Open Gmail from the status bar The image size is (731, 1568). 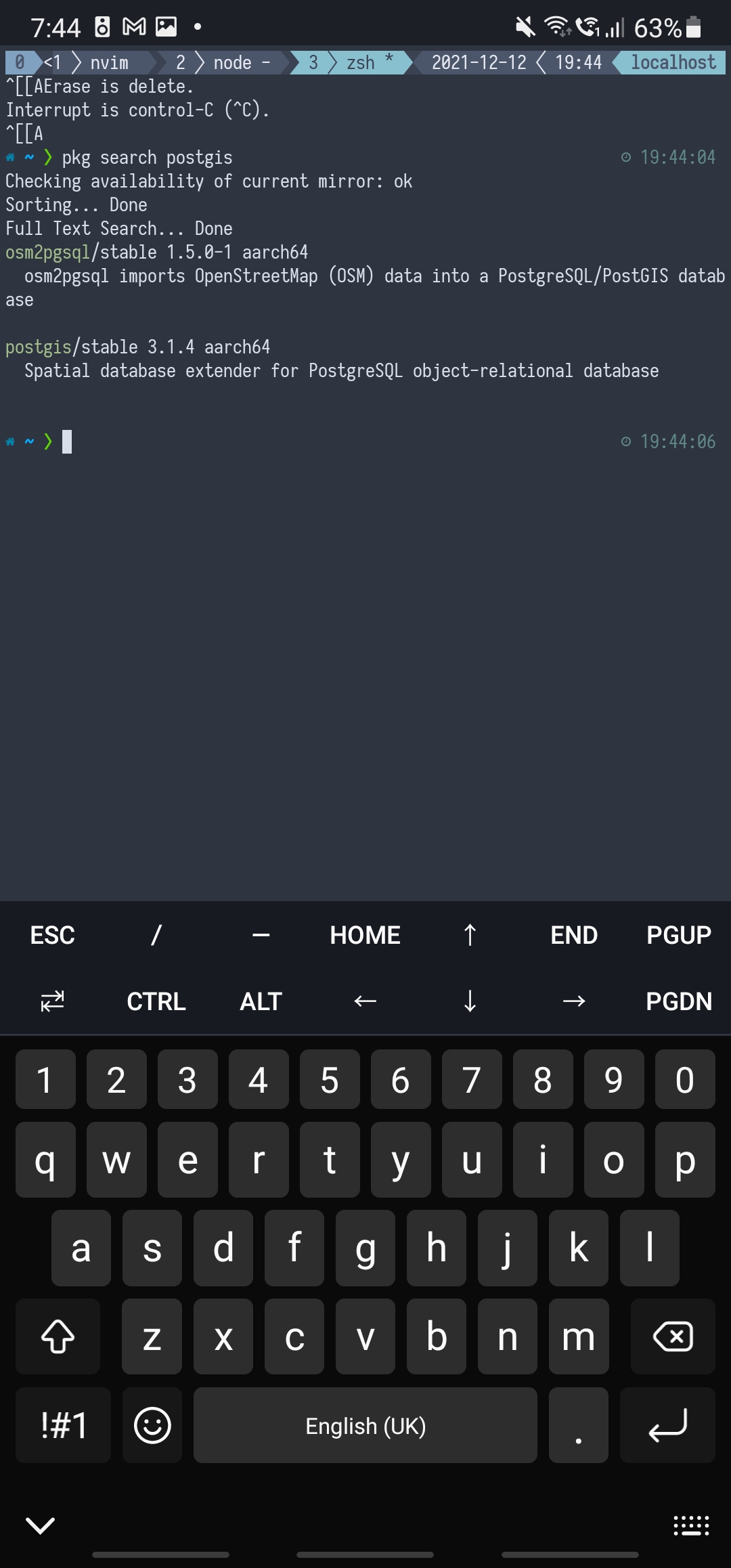[x=135, y=26]
